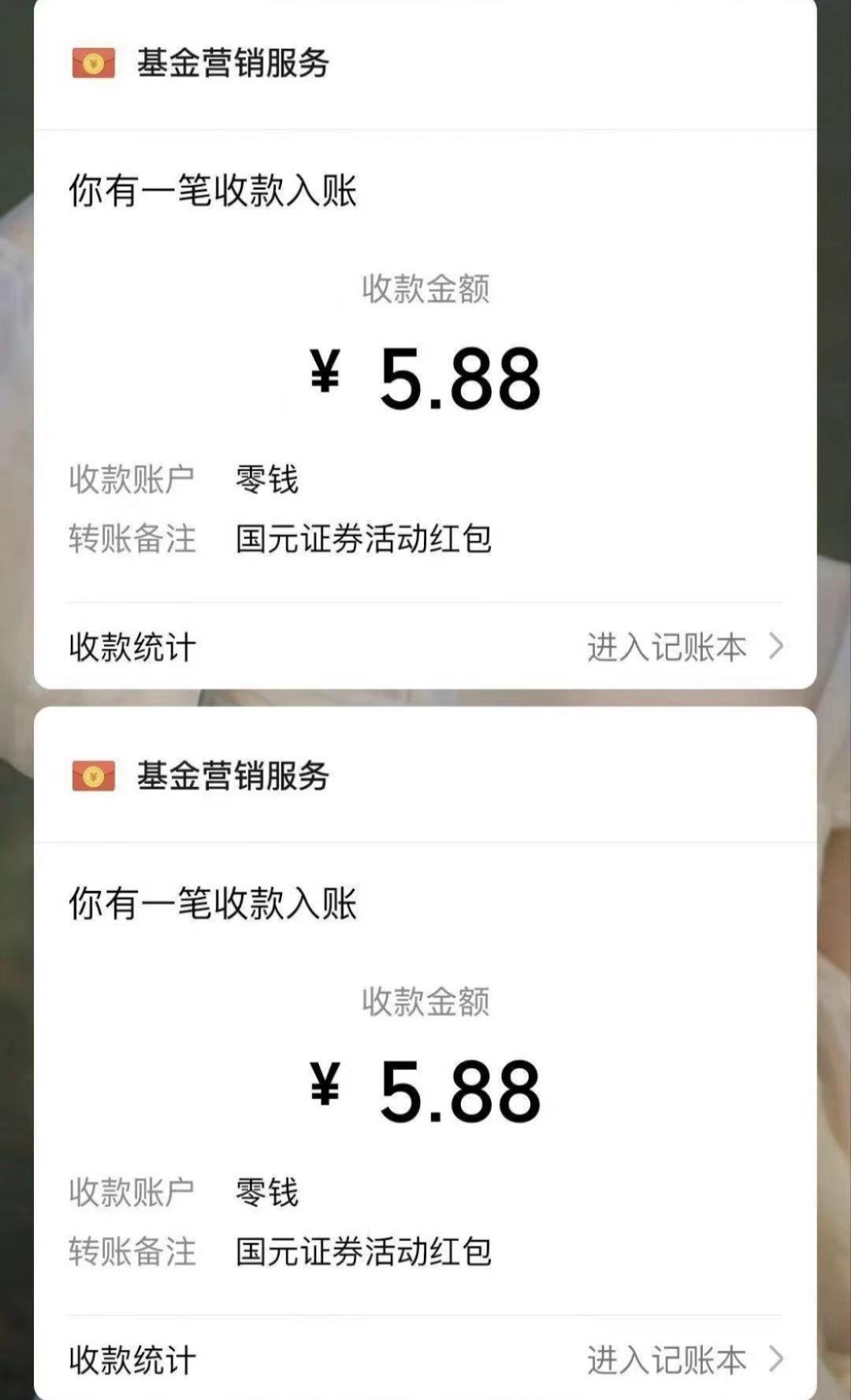Open 进入记账本 on the first card
This screenshot has height=1400, width=851.
668,646
